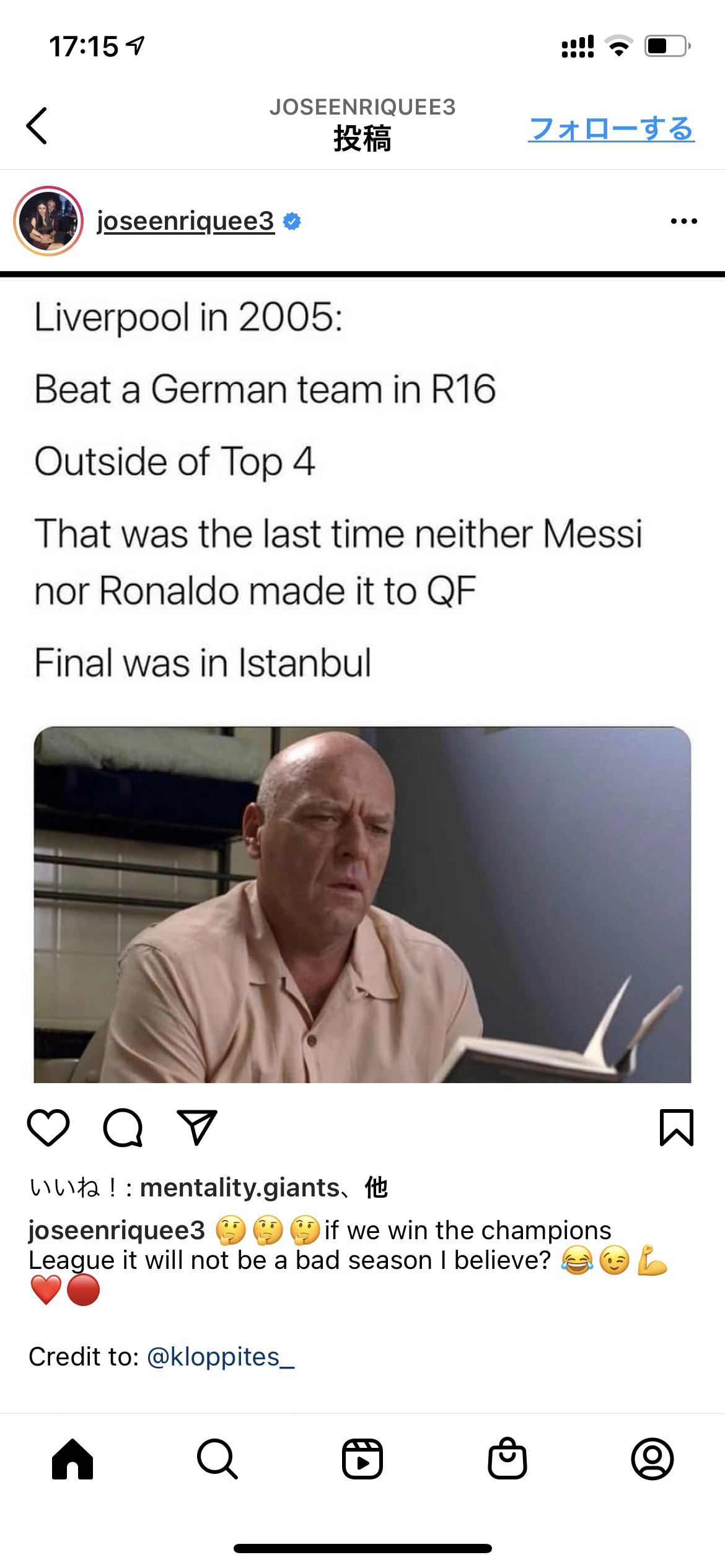Open mentality.giants in the likes line
This screenshot has width=725, height=1568.
240,1188
